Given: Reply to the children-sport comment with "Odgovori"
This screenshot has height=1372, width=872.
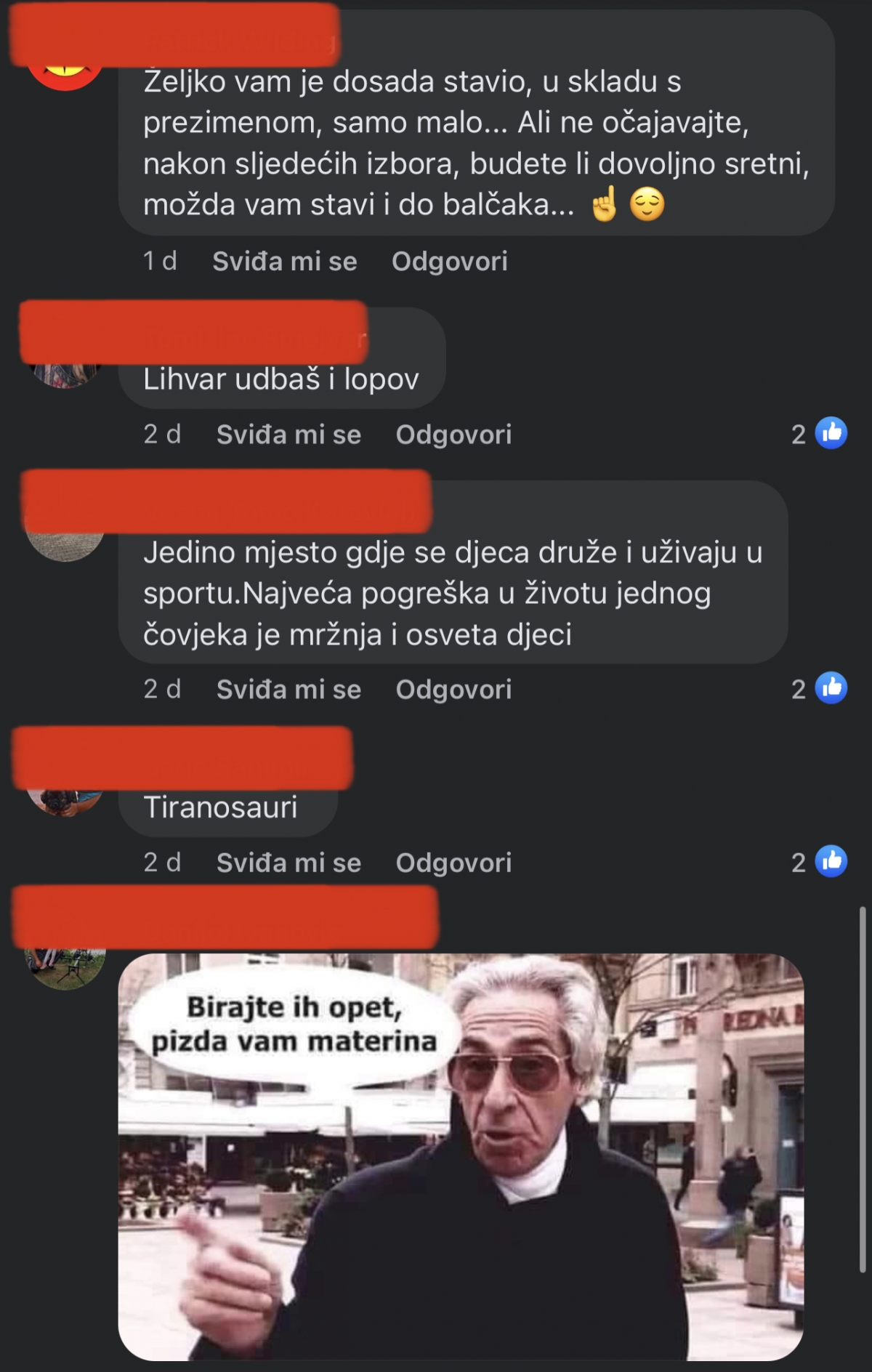Looking at the screenshot, I should pos(452,689).
